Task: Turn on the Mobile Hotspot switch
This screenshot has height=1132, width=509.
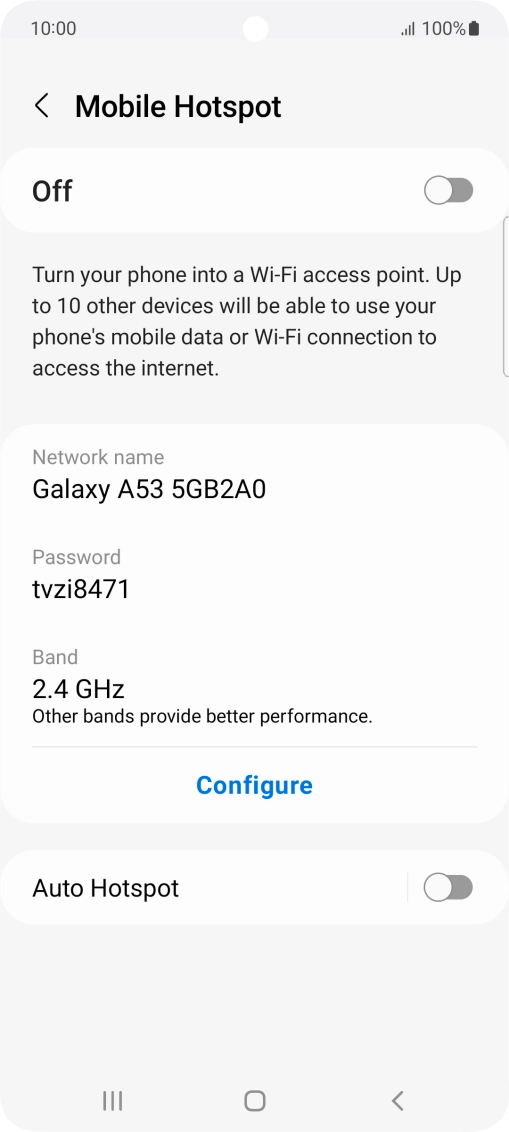Action: (x=448, y=191)
